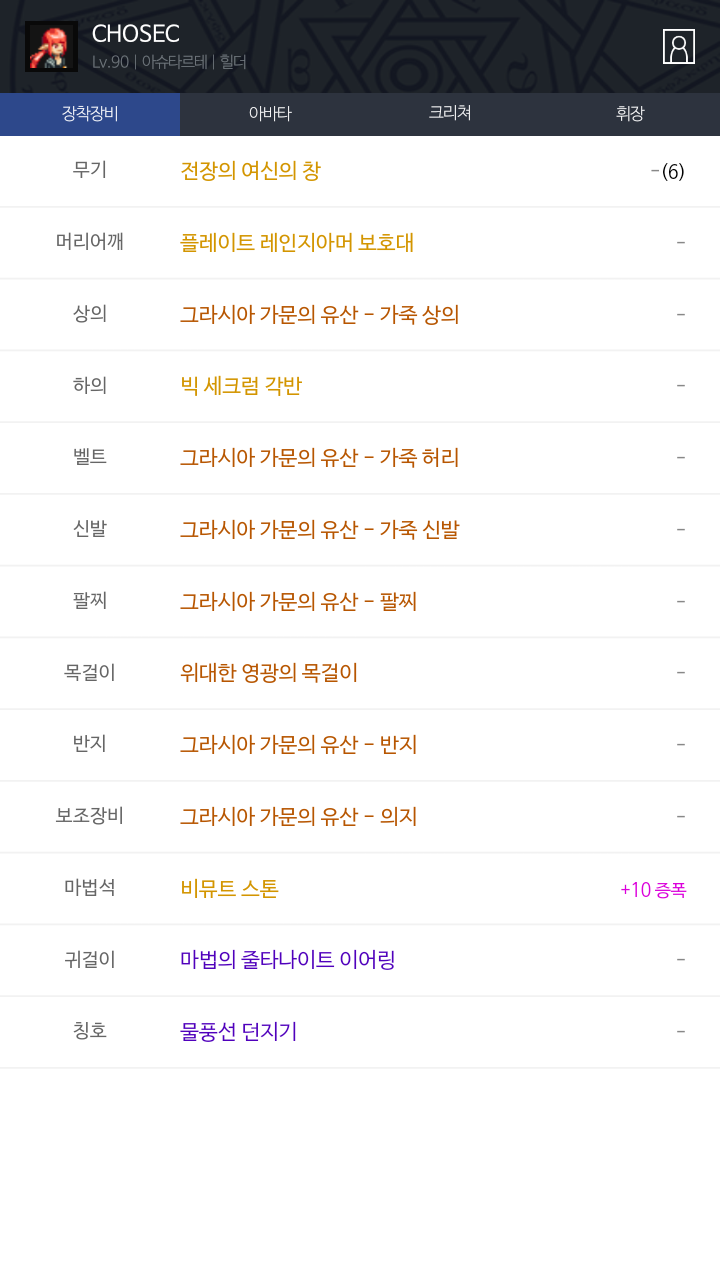Image resolution: width=720 pixels, height=1280 pixels.
Task: Open 그라시아 가문의 유산 - 가죽 허리
Action: pos(319,458)
